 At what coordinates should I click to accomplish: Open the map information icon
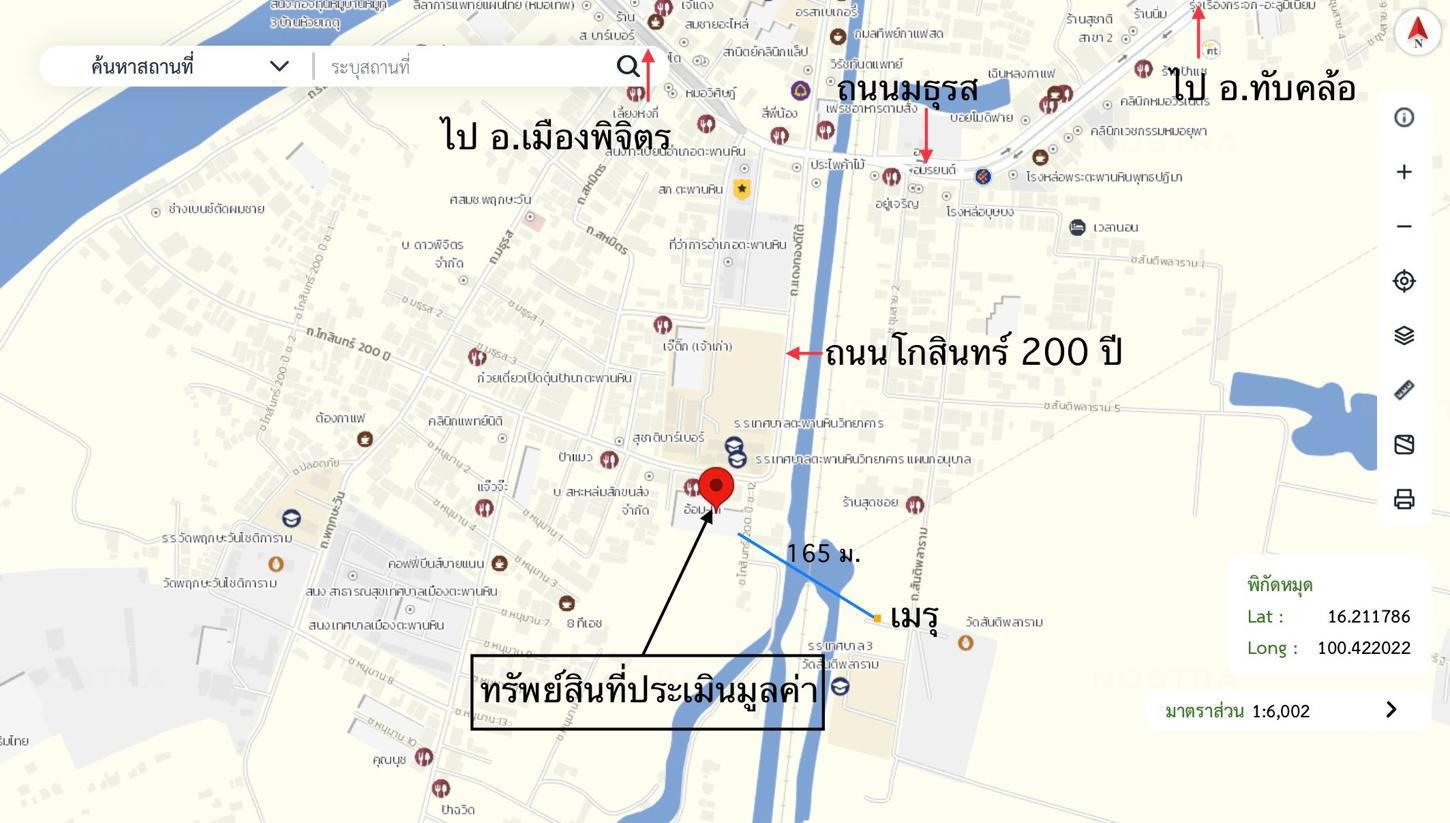pos(1404,118)
